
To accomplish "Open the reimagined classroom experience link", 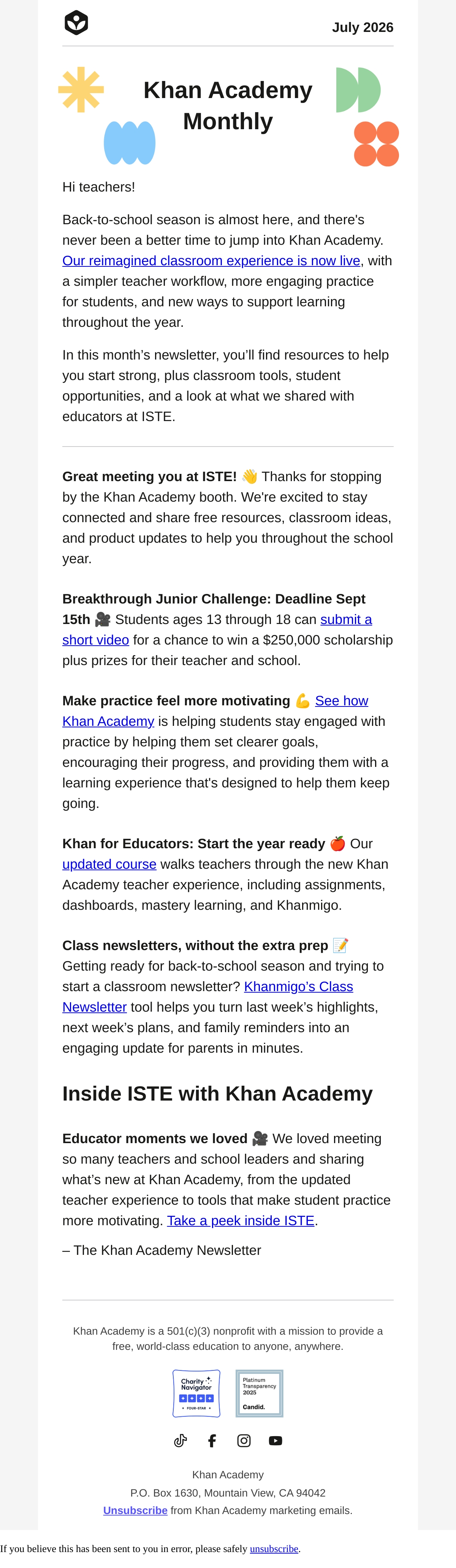I will point(211,261).
